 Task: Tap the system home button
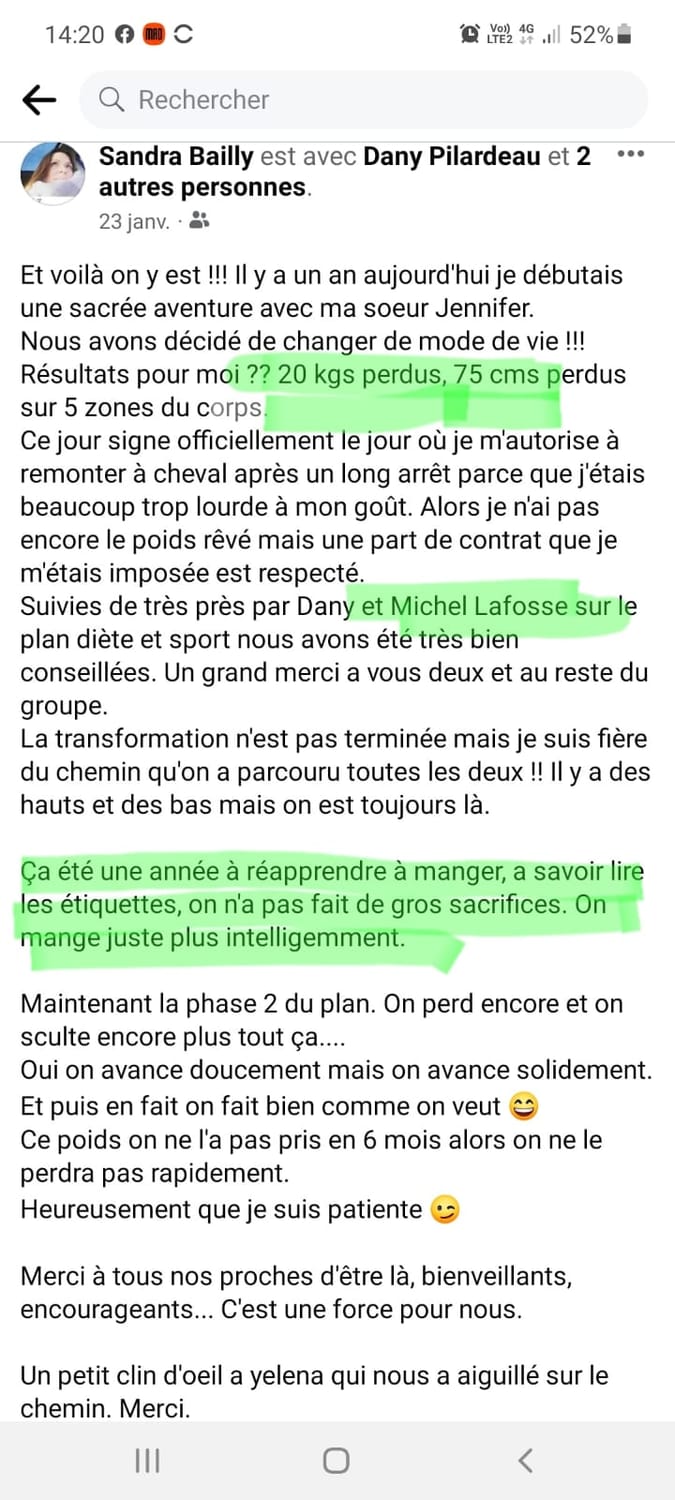pyautogui.click(x=336, y=1461)
